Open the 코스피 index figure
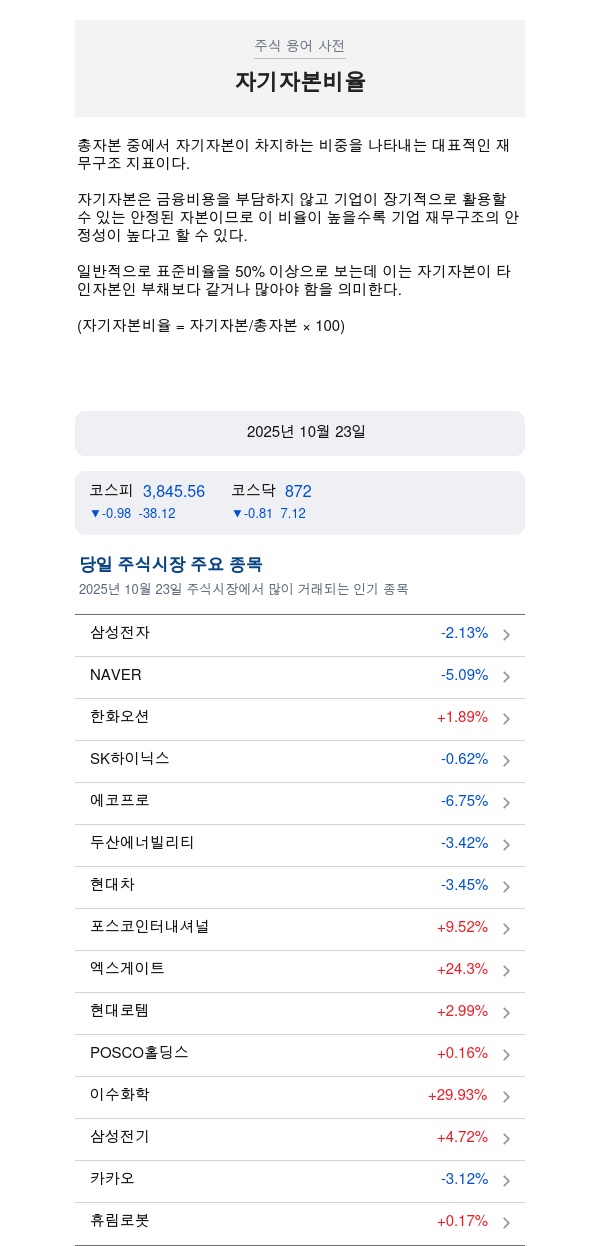This screenshot has height=1246, width=600. pyautogui.click(x=148, y=501)
